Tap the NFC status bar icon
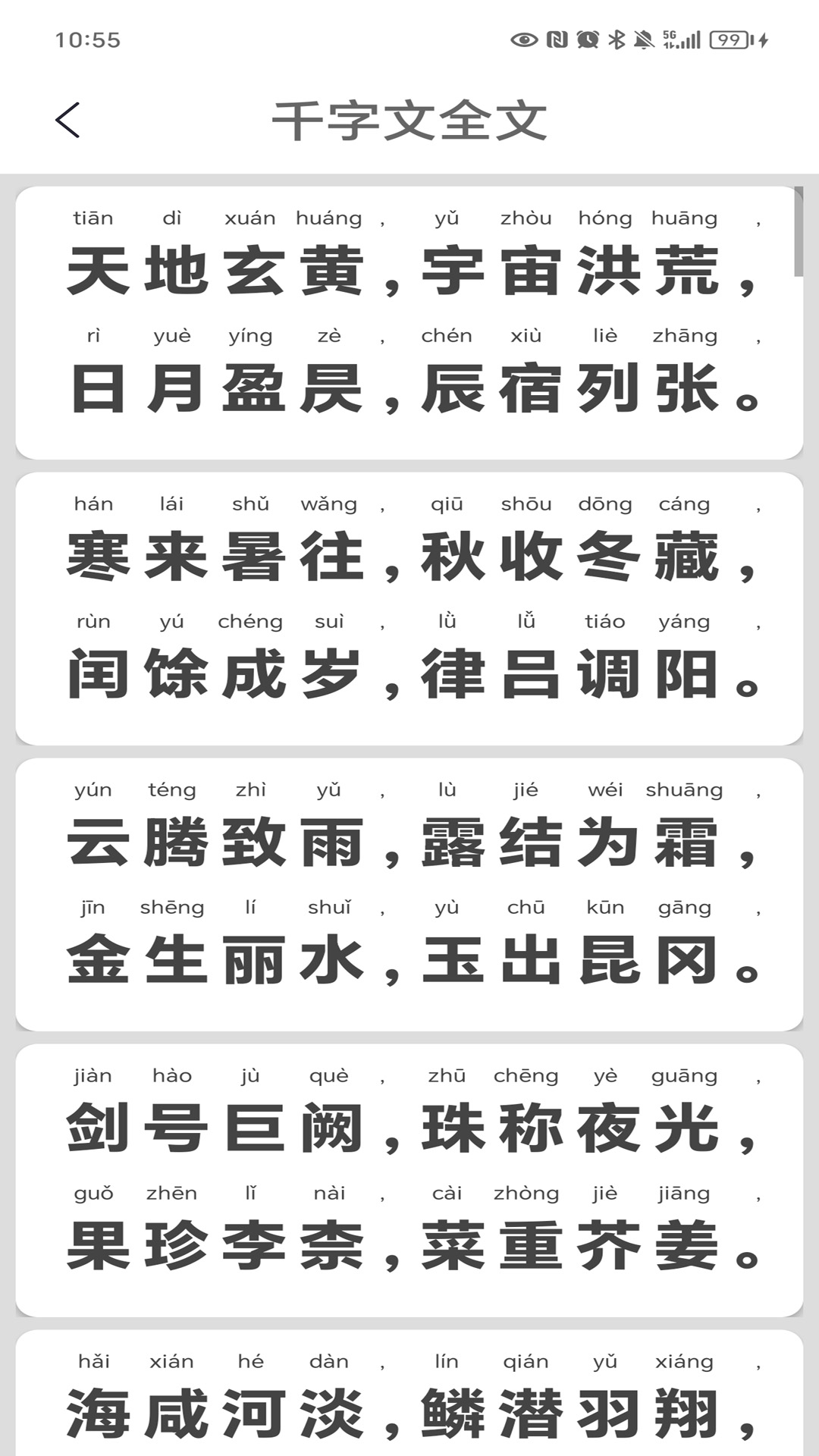The height and width of the screenshot is (1456, 819). coord(557,39)
